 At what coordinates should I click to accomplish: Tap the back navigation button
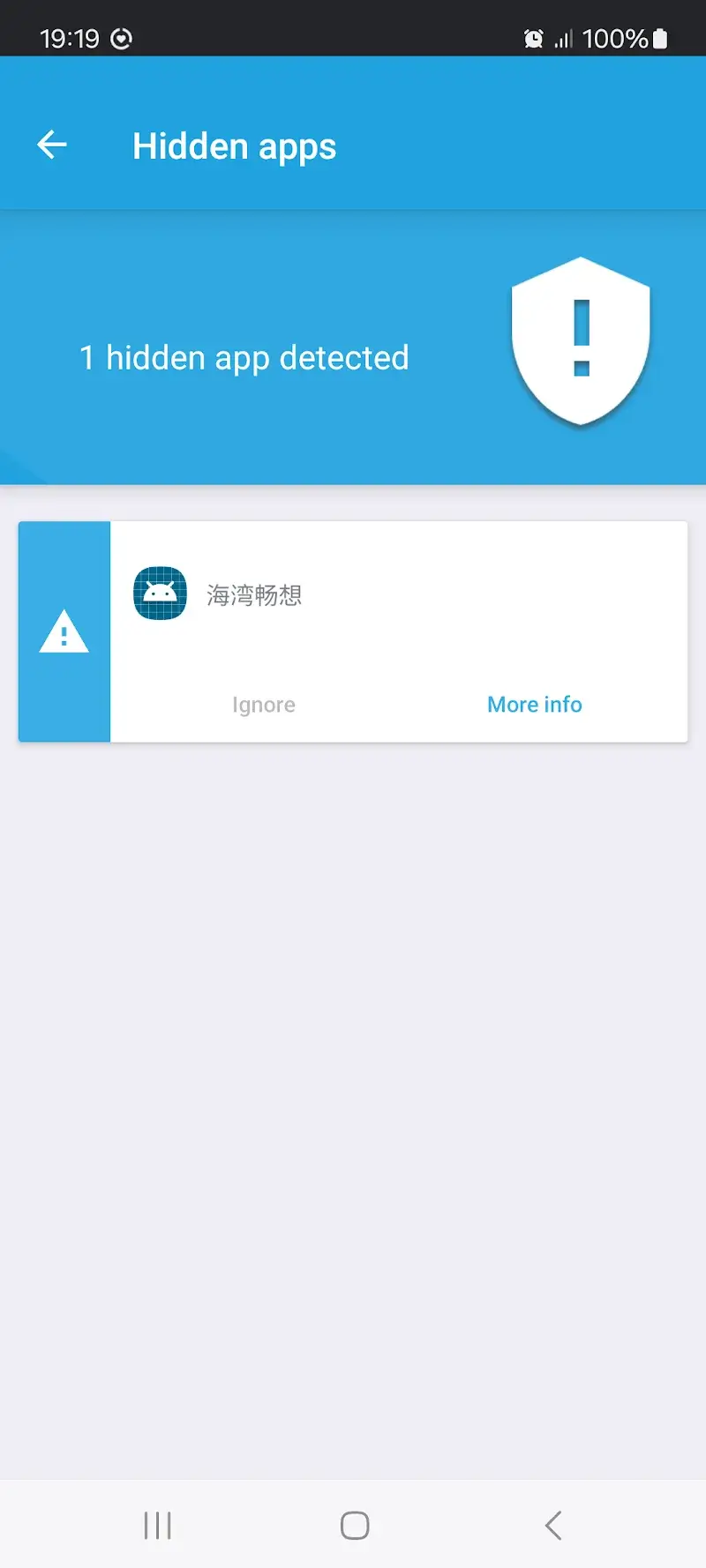pyautogui.click(x=552, y=1523)
